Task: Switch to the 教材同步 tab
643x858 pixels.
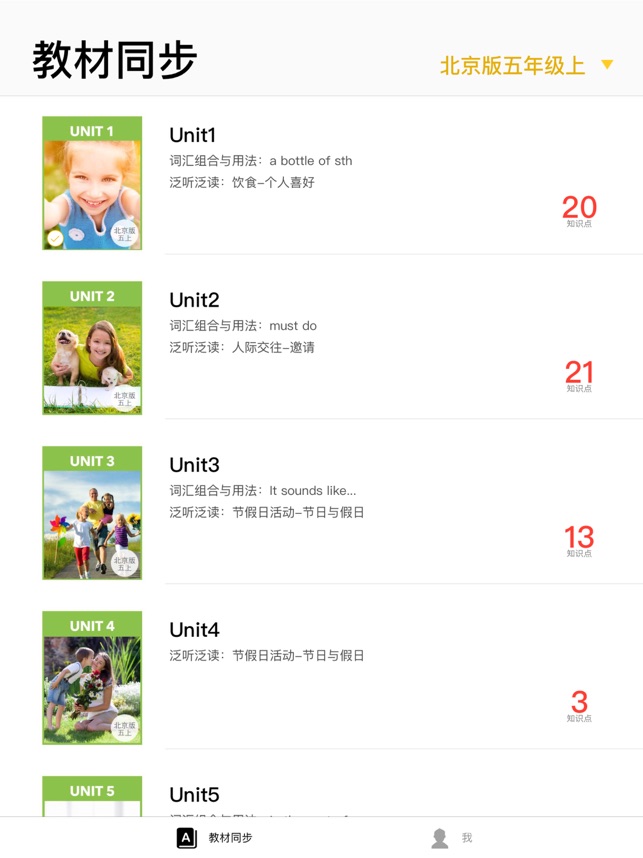Action: (x=215, y=838)
